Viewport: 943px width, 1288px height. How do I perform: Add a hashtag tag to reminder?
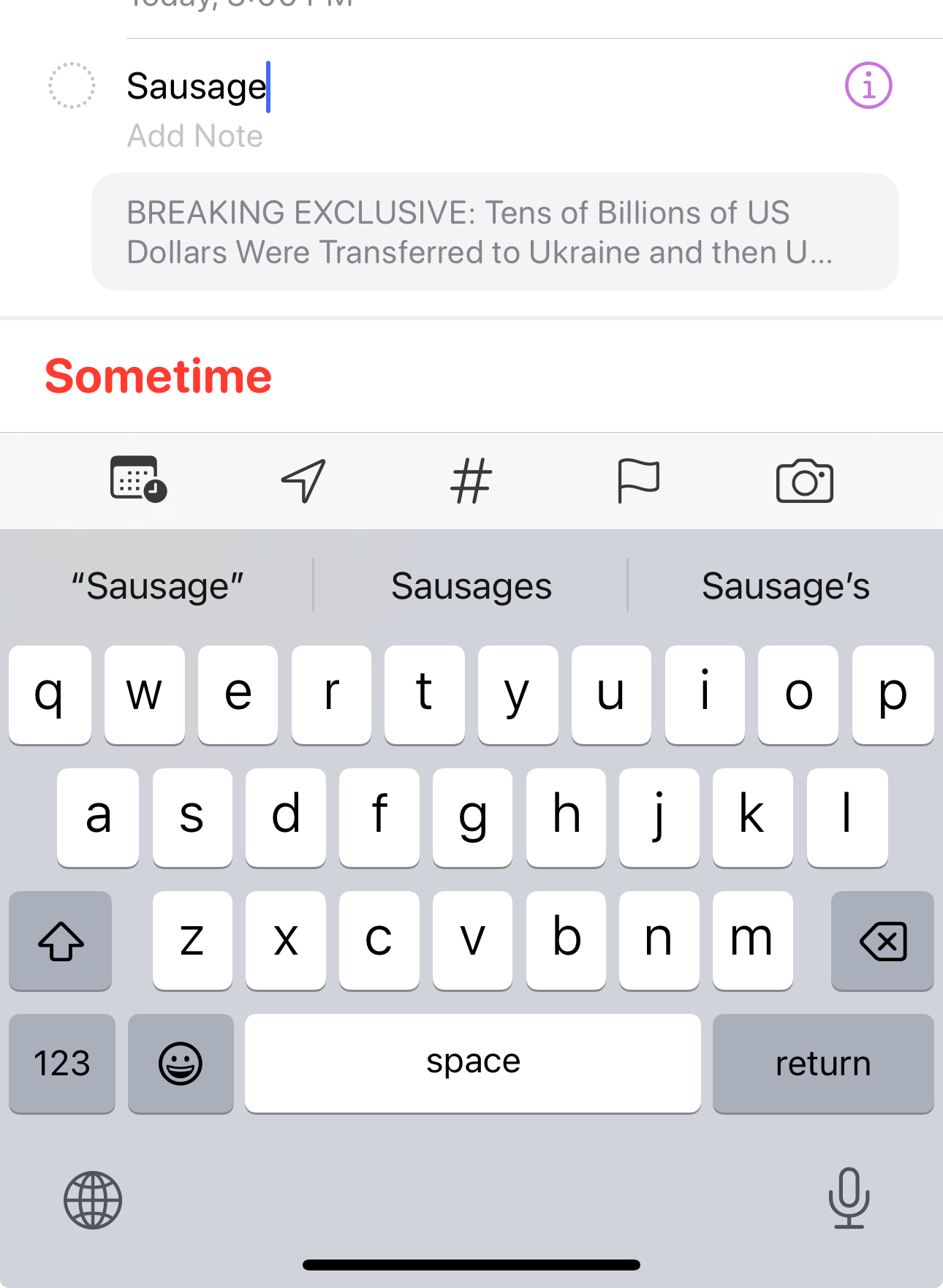471,480
